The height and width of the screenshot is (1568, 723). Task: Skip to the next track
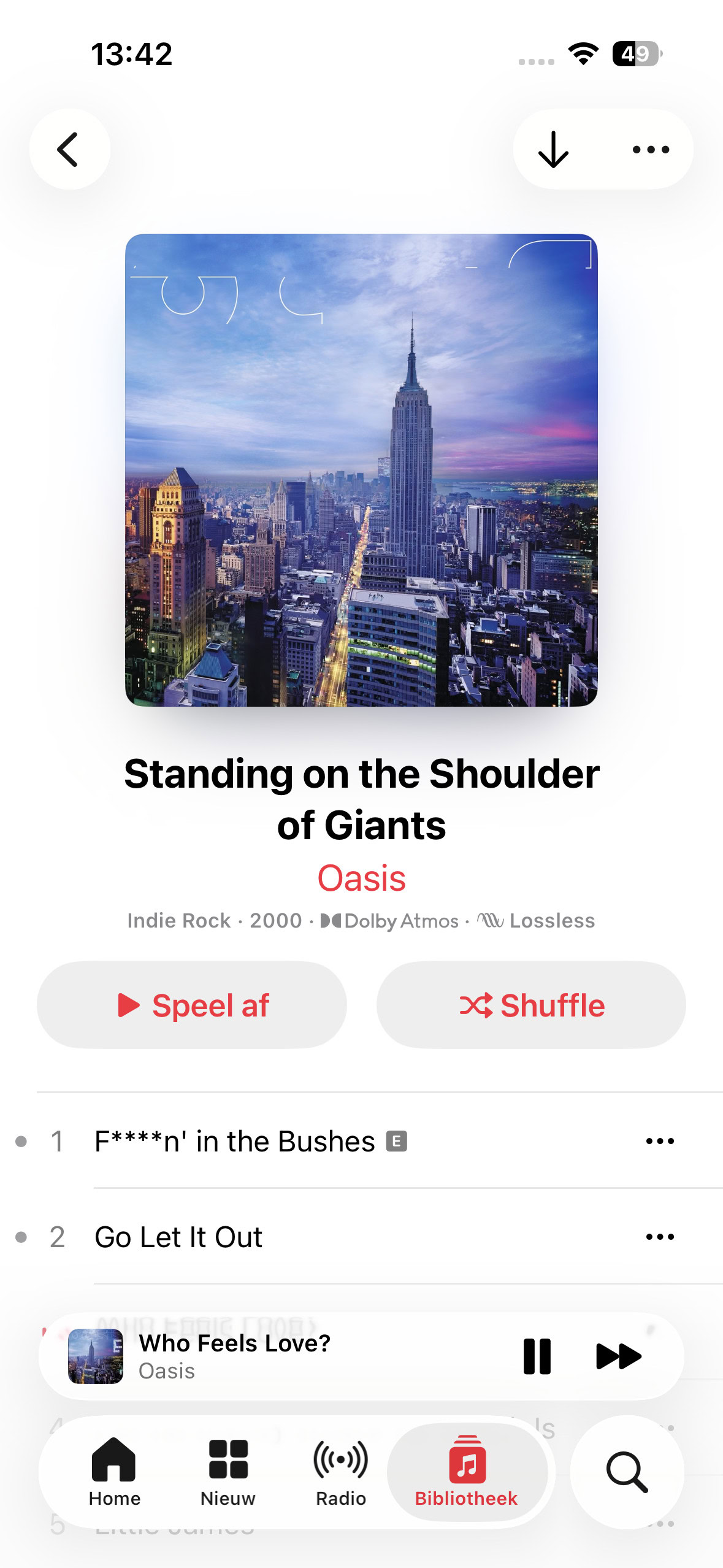(618, 1356)
